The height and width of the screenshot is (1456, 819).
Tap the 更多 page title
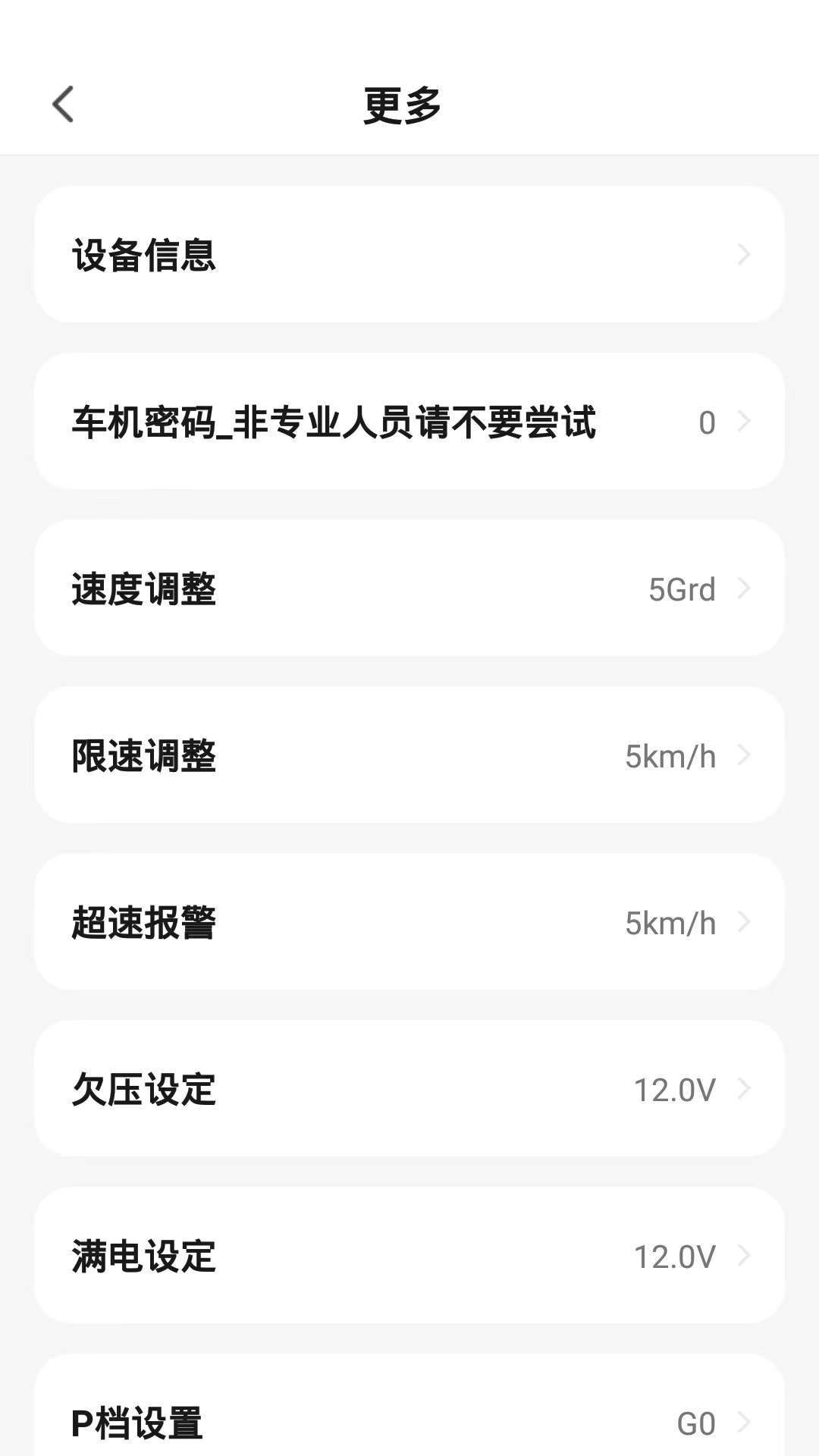400,105
